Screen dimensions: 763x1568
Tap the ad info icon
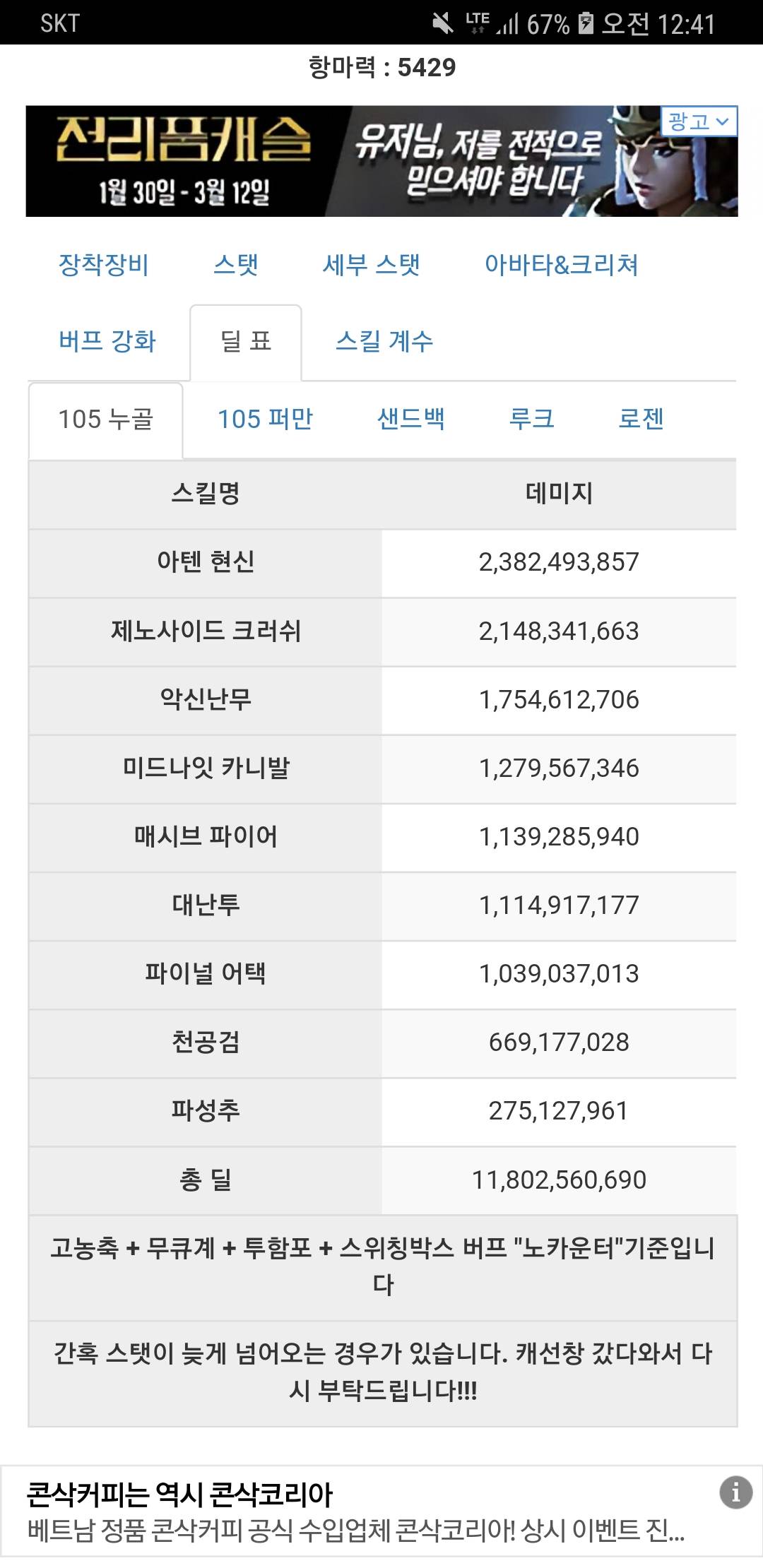pyautogui.click(x=735, y=1492)
